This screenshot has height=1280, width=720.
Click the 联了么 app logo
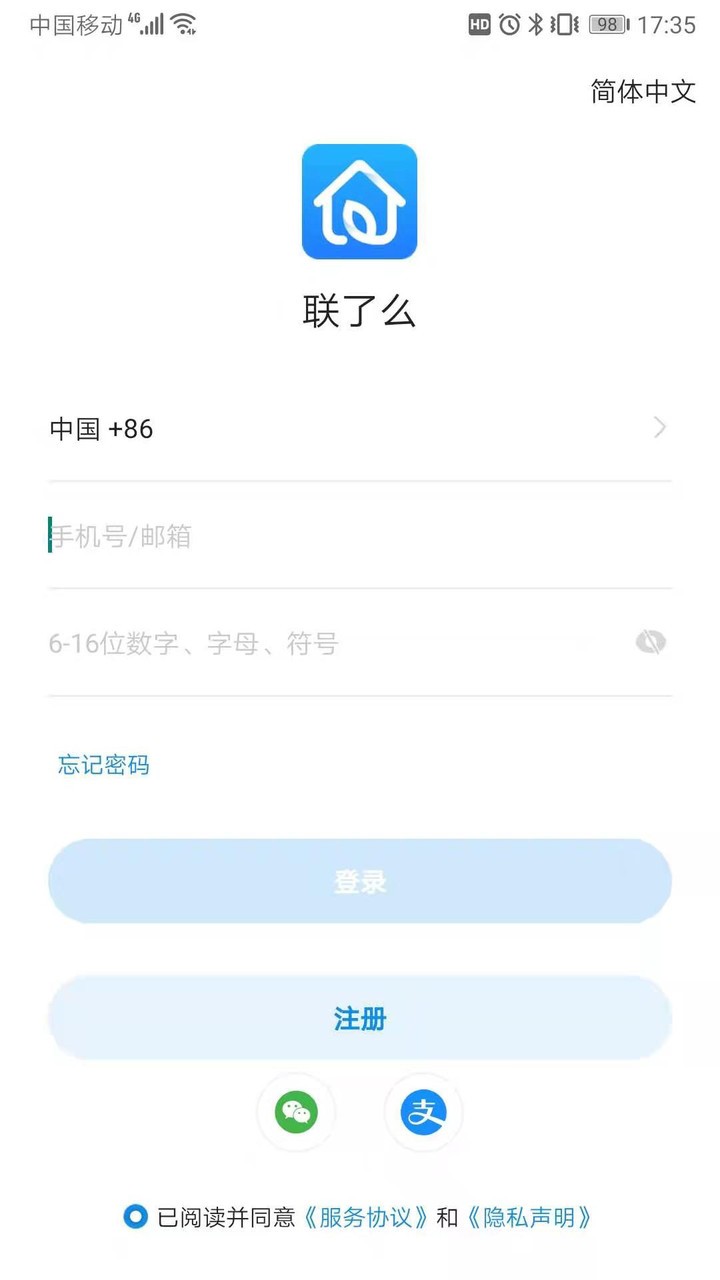pyautogui.click(x=359, y=201)
